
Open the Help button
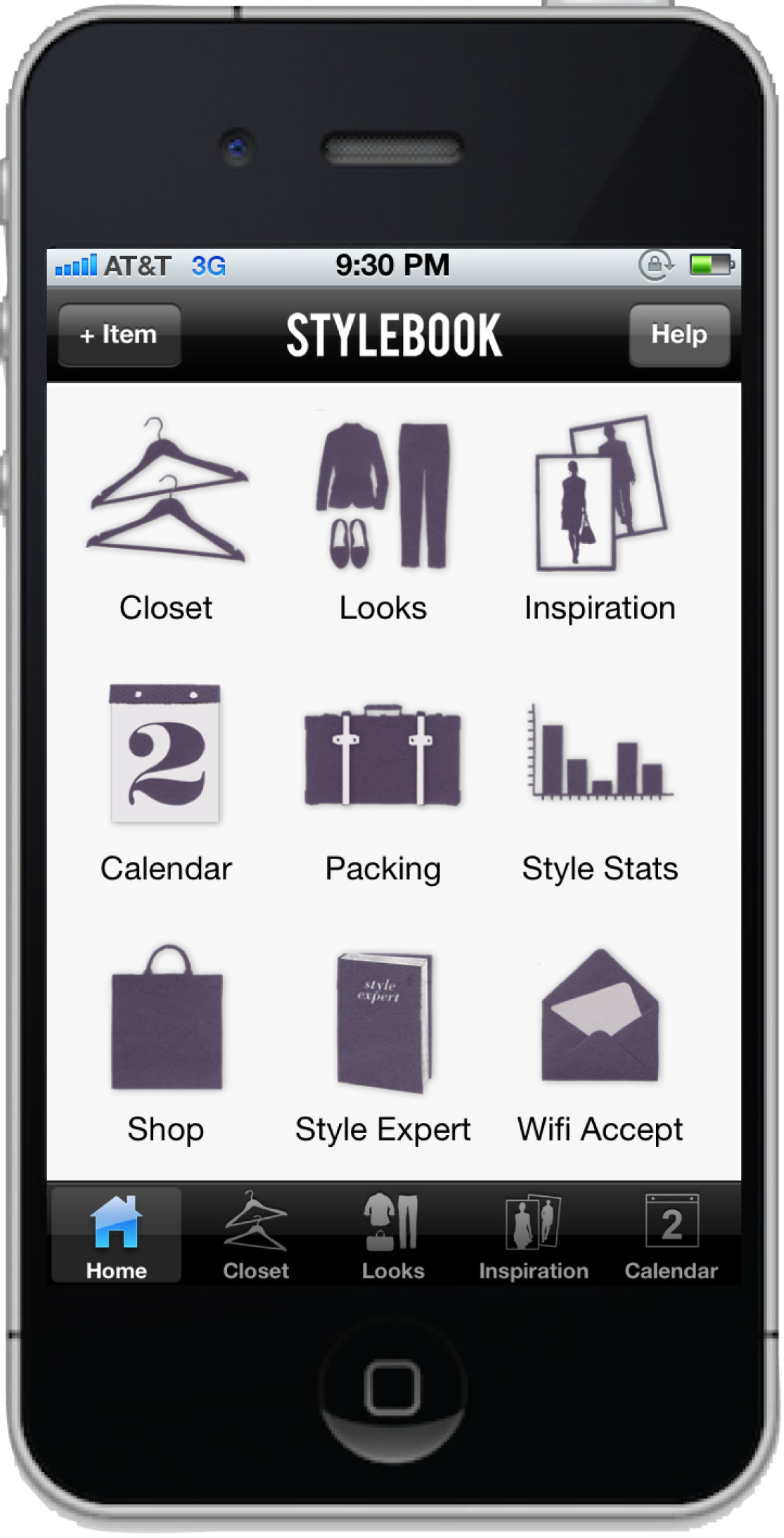[x=679, y=335]
